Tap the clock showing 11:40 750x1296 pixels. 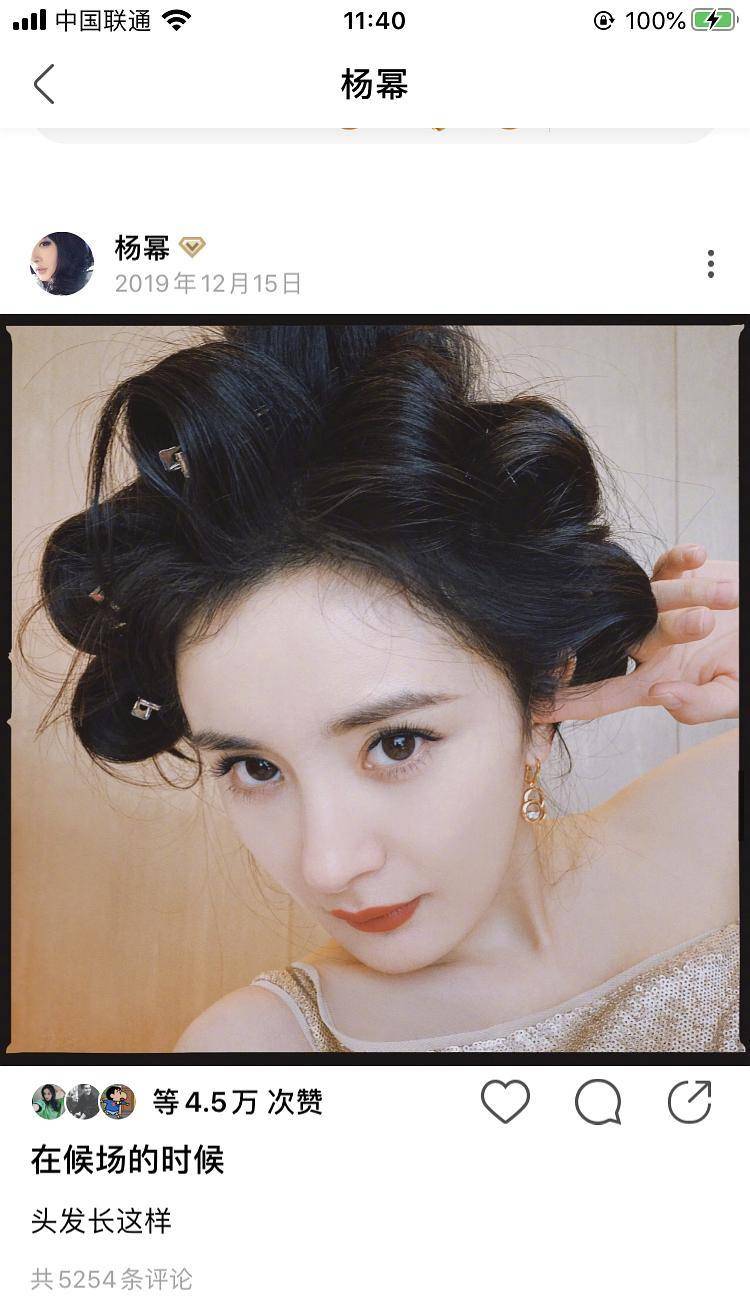click(375, 20)
